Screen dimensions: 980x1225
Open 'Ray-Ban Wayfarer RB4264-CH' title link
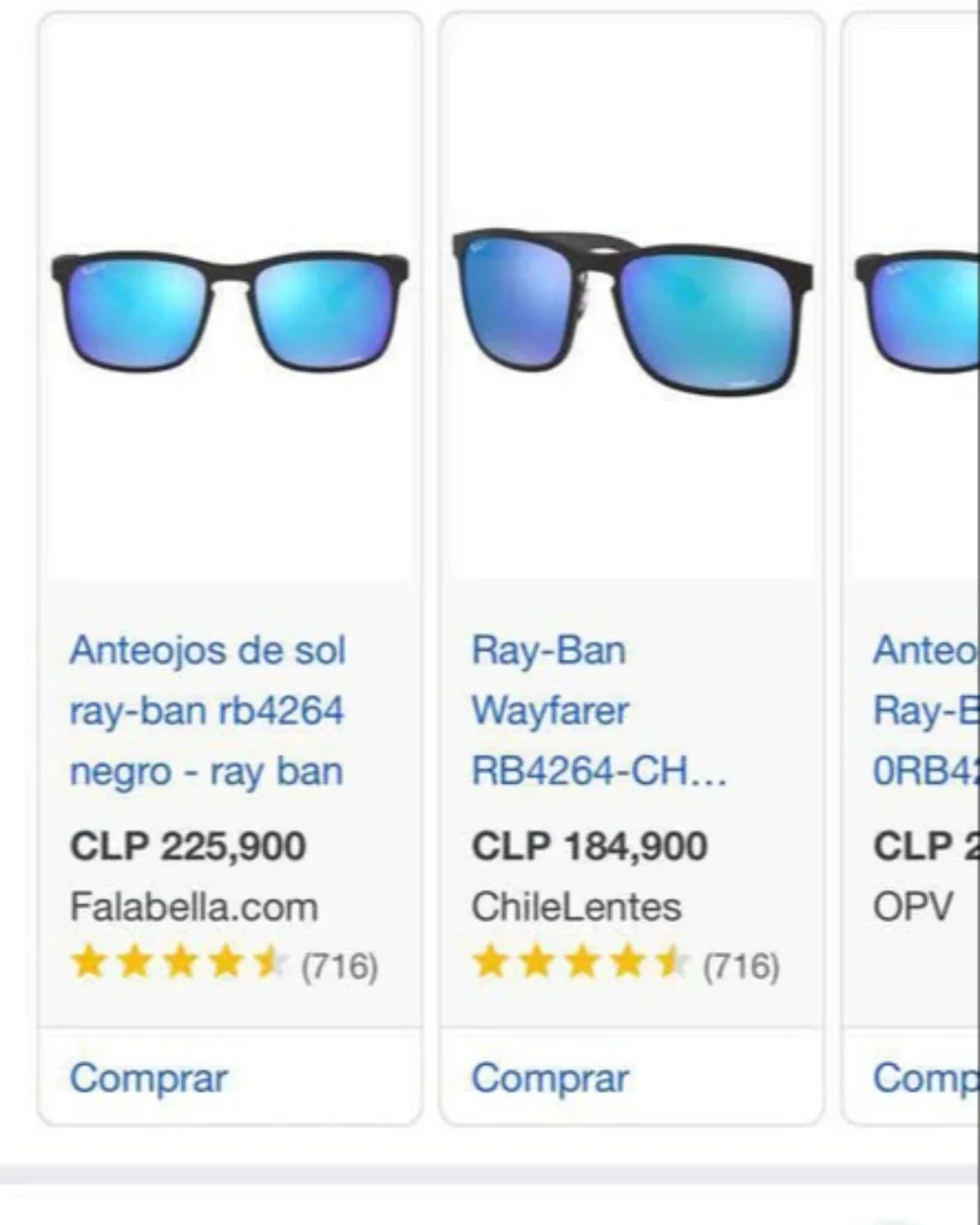[x=598, y=710]
